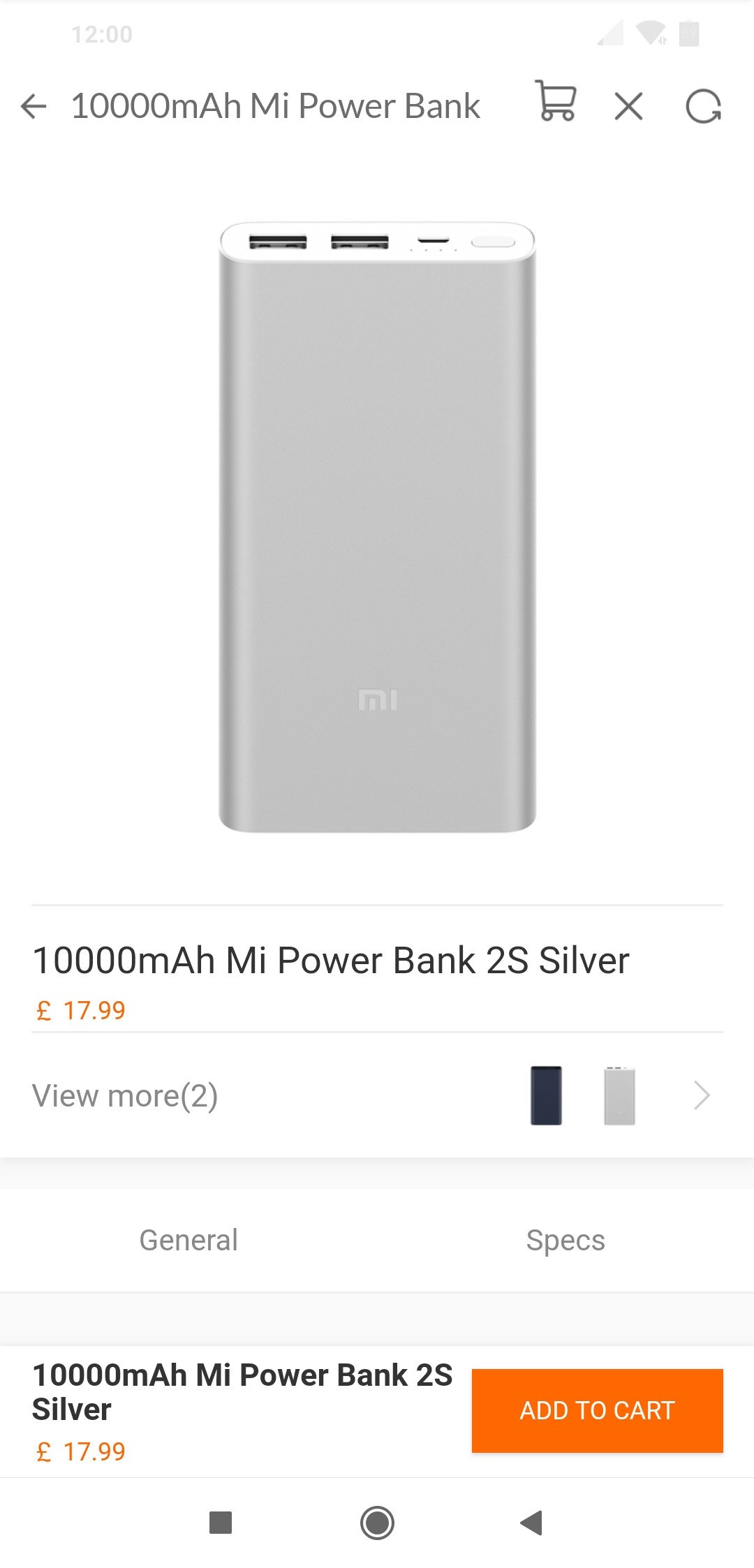This screenshot has height=1568, width=754.
Task: Switch to the General tab
Action: [x=188, y=1240]
